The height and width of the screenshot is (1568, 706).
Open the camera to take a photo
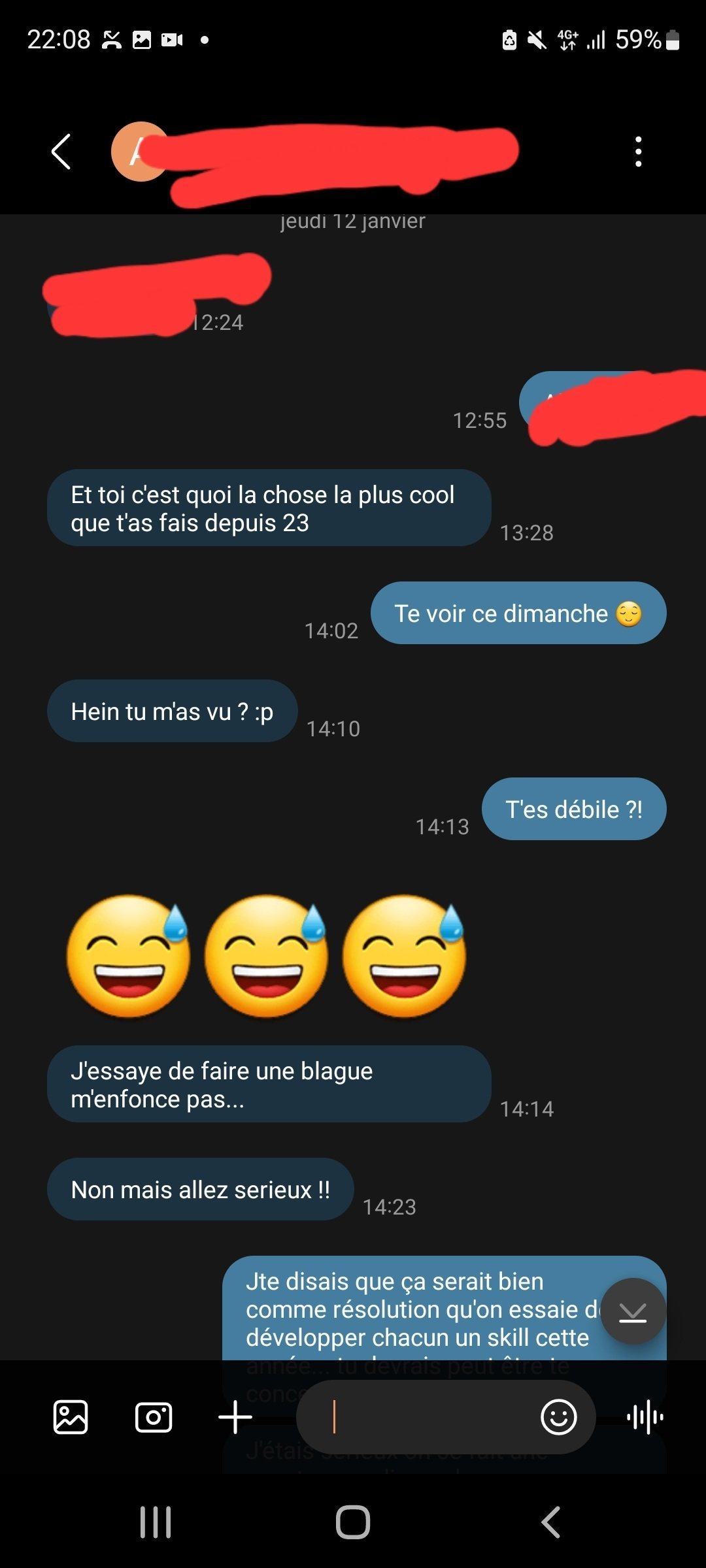154,1417
